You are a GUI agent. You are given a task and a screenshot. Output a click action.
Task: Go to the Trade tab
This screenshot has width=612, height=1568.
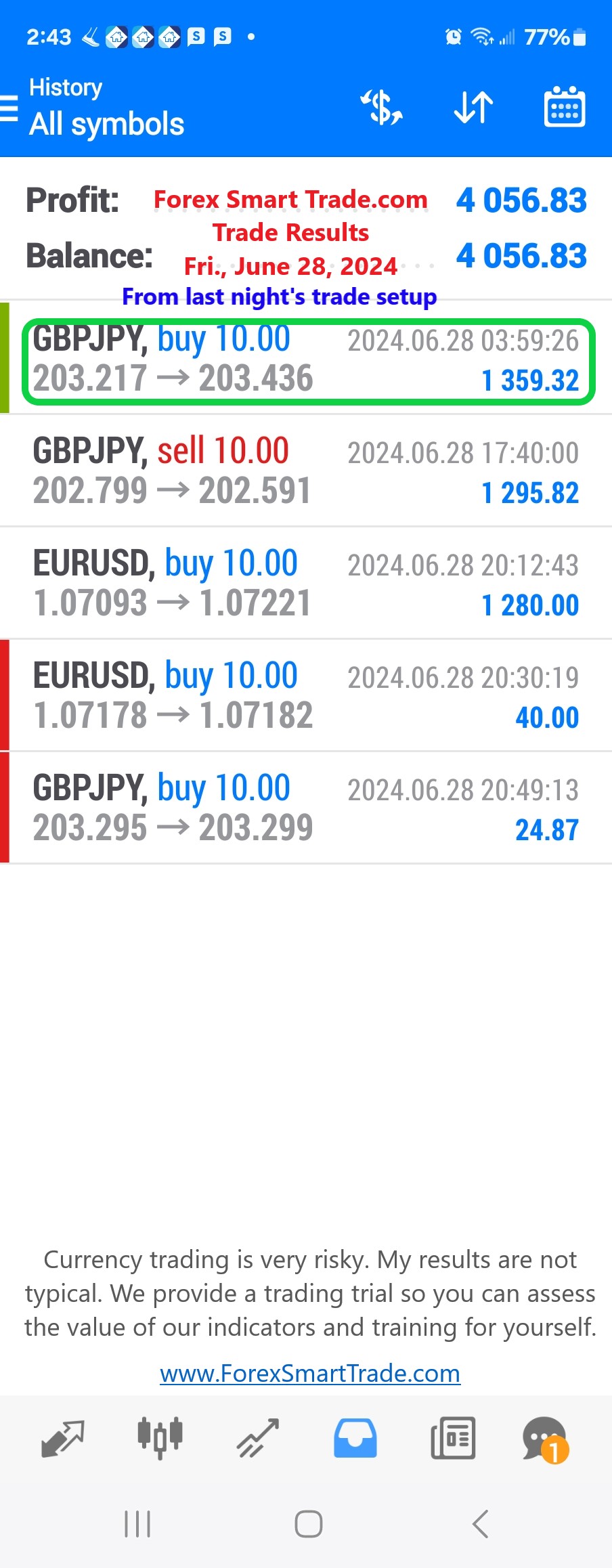(258, 1438)
